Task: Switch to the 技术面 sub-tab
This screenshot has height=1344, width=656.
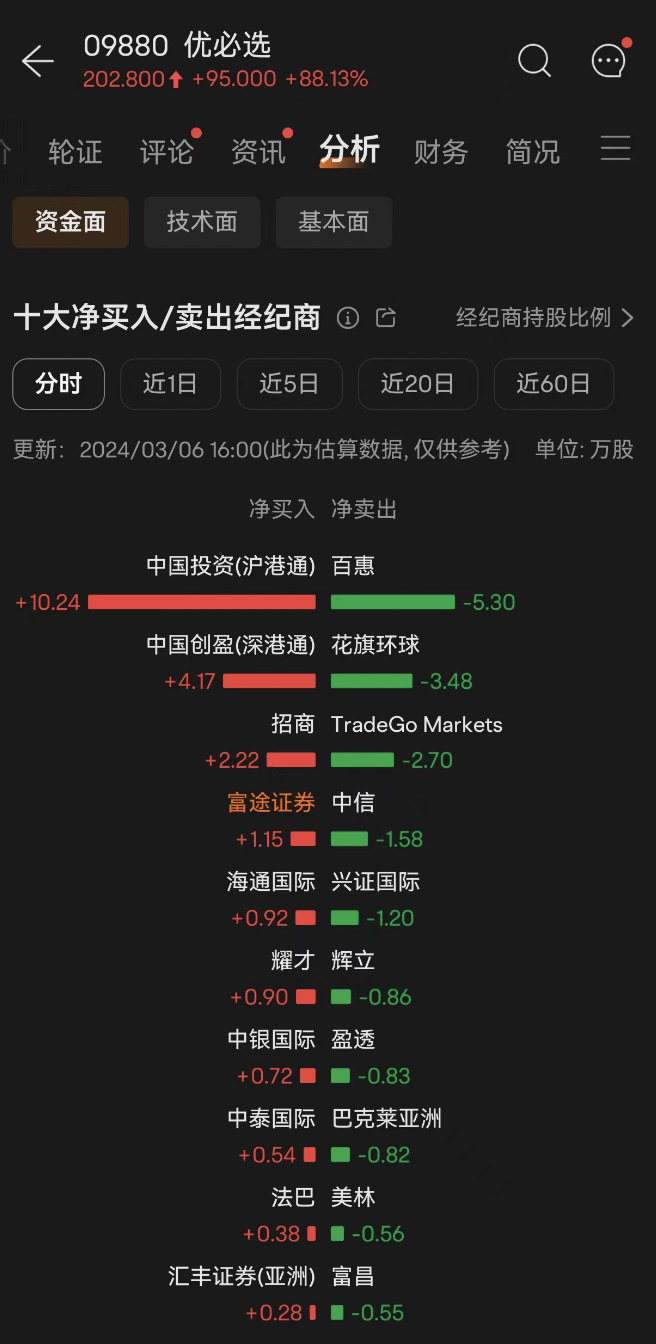Action: pyautogui.click(x=202, y=222)
